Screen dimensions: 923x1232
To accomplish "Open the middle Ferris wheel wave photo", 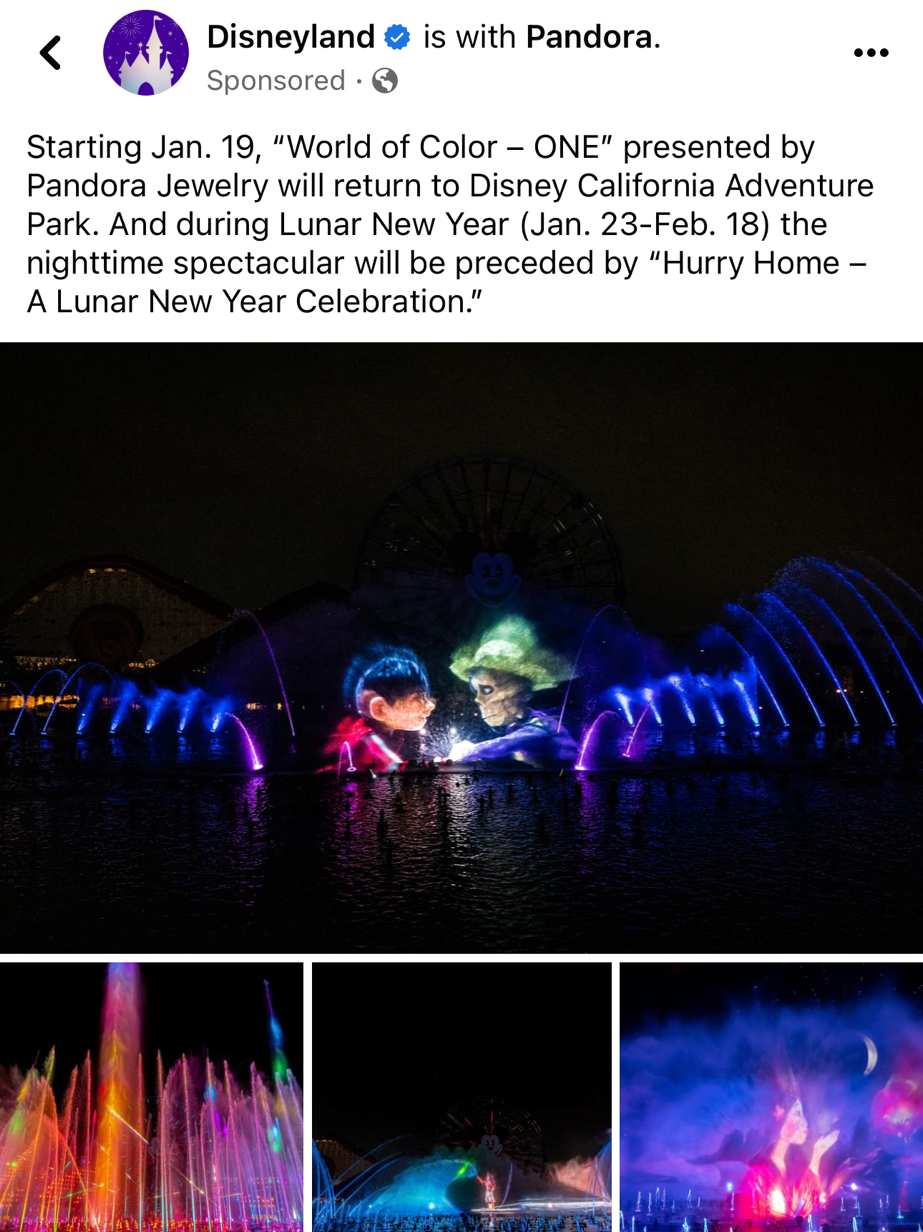I will (x=461, y=1097).
